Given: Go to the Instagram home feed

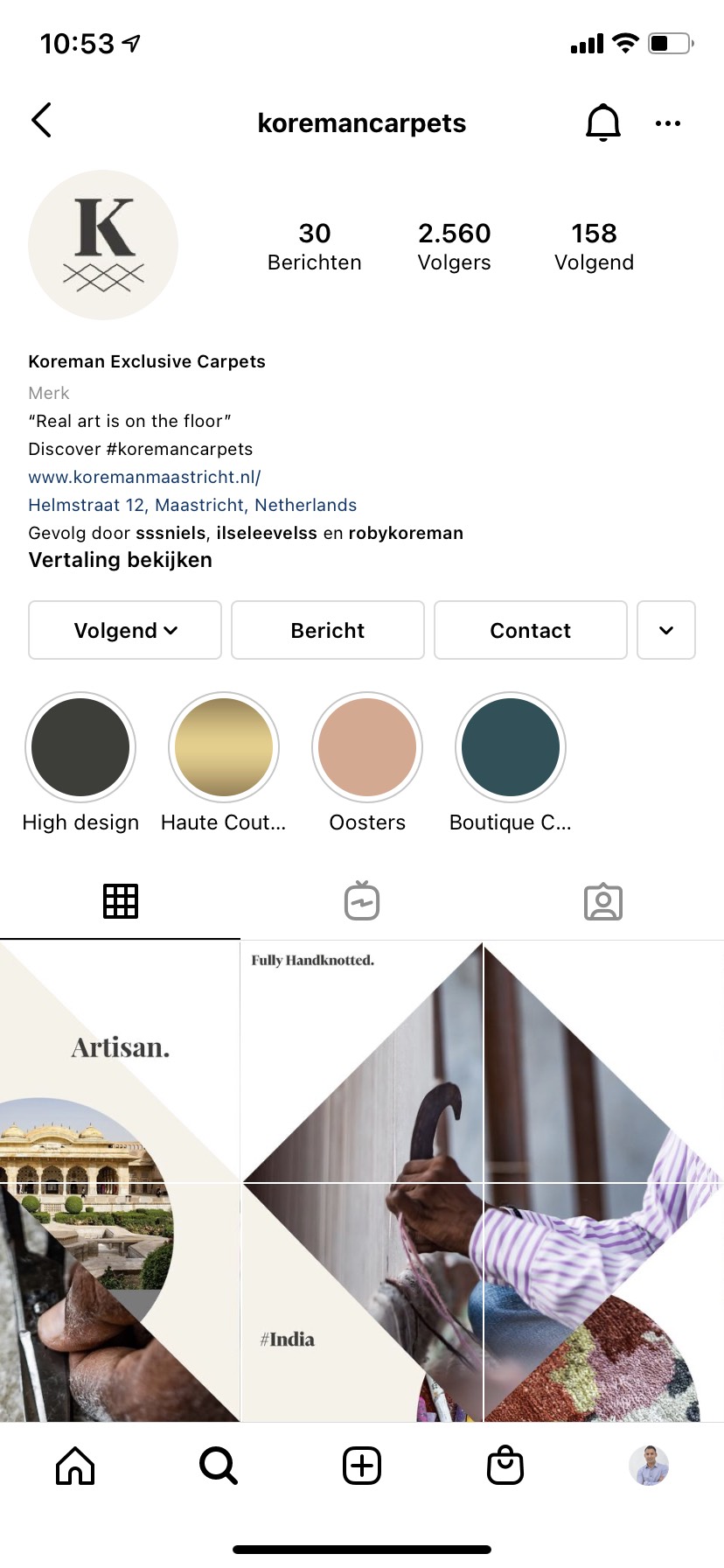Looking at the screenshot, I should click(75, 1465).
